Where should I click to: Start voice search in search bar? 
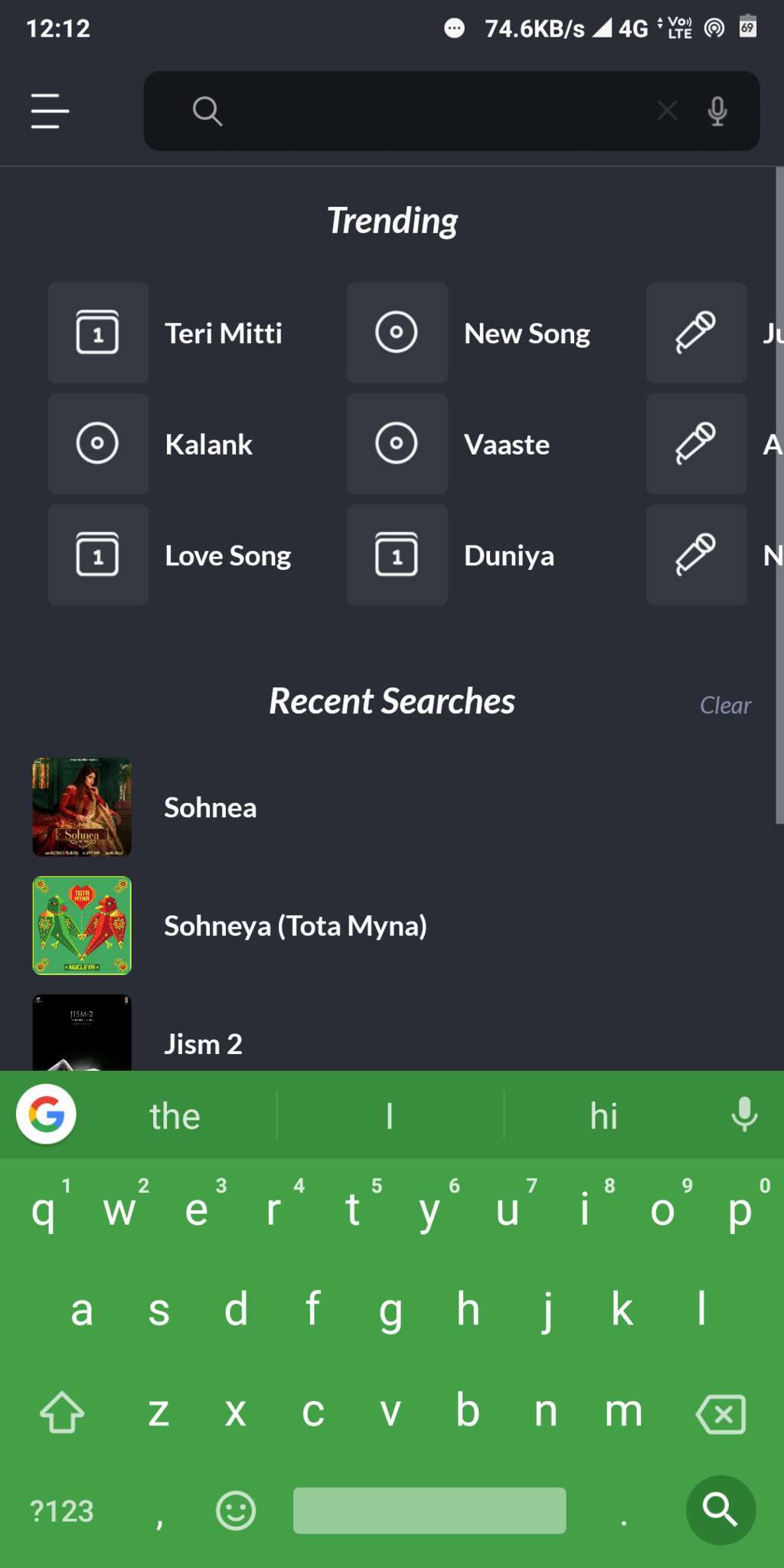[x=717, y=111]
